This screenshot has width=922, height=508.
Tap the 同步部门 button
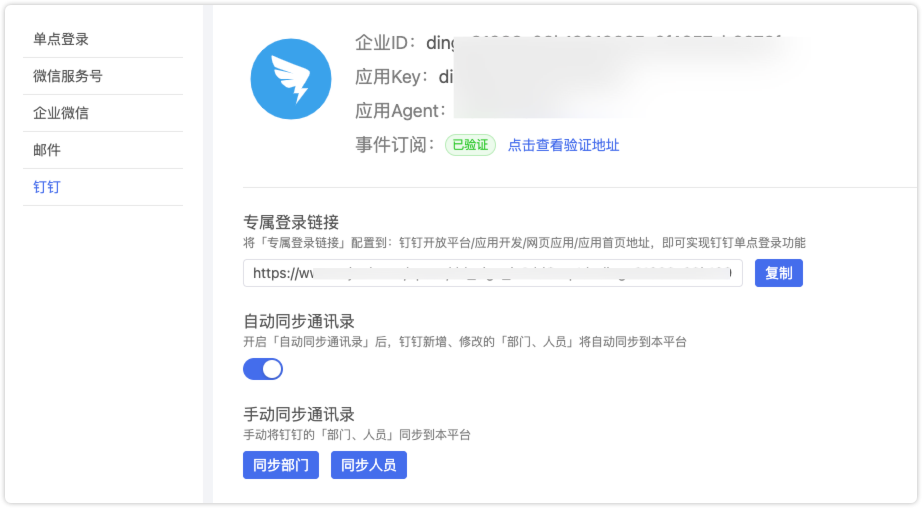(x=281, y=465)
